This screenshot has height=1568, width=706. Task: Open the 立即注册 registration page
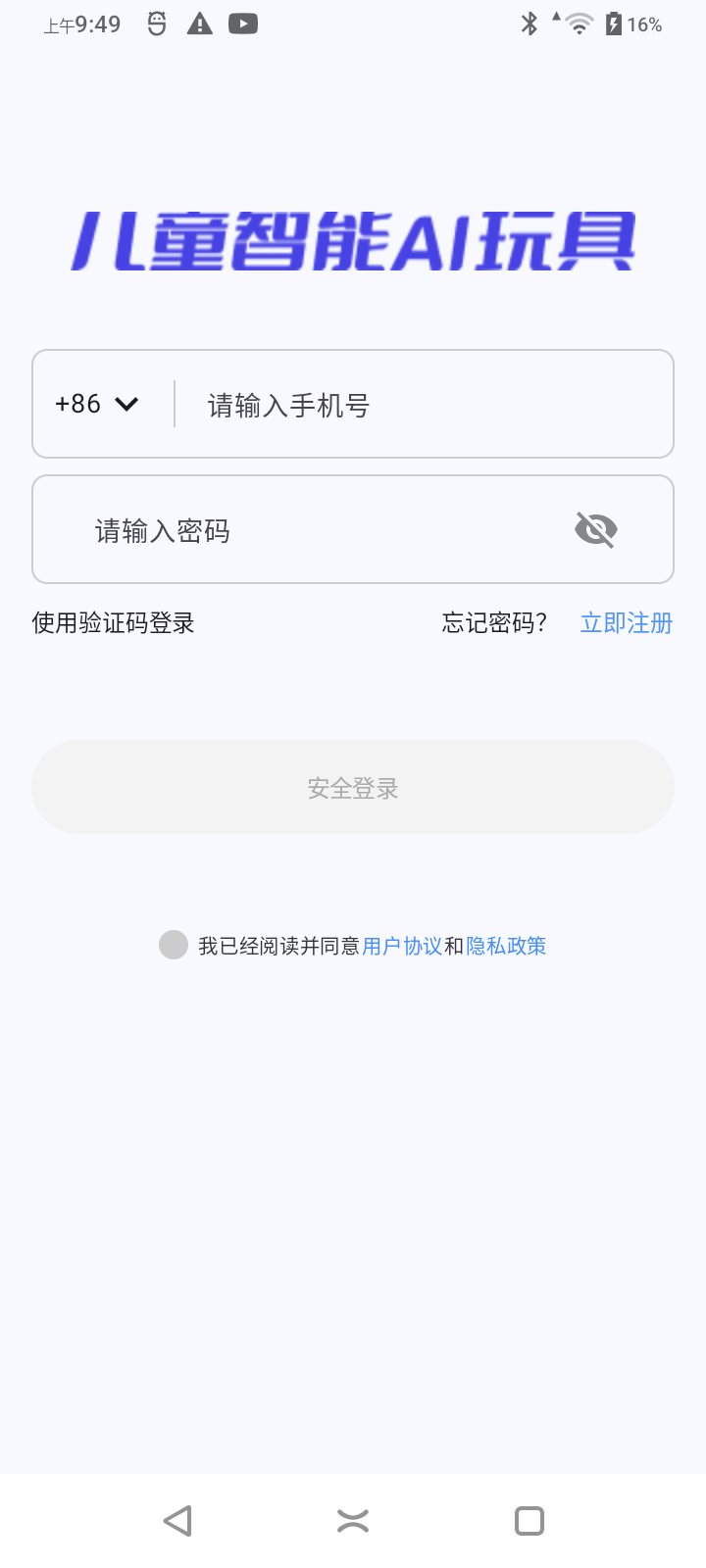click(626, 623)
